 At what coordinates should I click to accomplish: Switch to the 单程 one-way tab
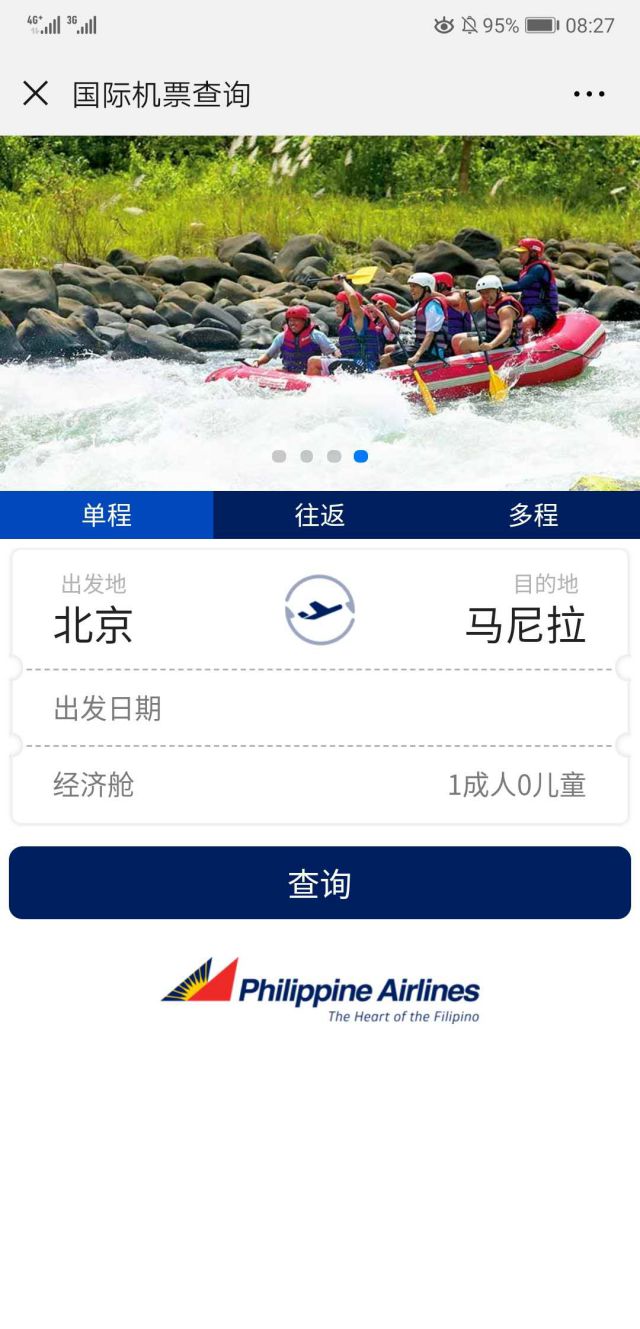click(107, 515)
